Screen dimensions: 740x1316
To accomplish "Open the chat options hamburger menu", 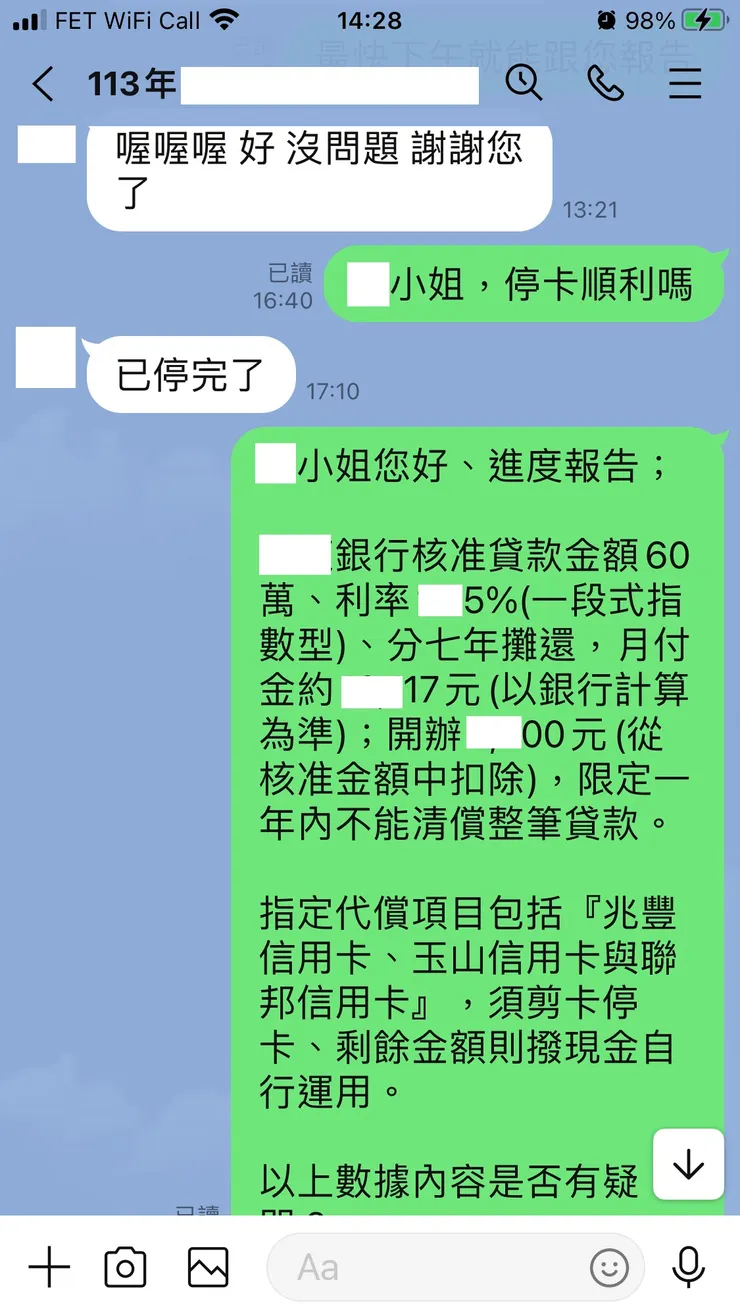I will [685, 85].
